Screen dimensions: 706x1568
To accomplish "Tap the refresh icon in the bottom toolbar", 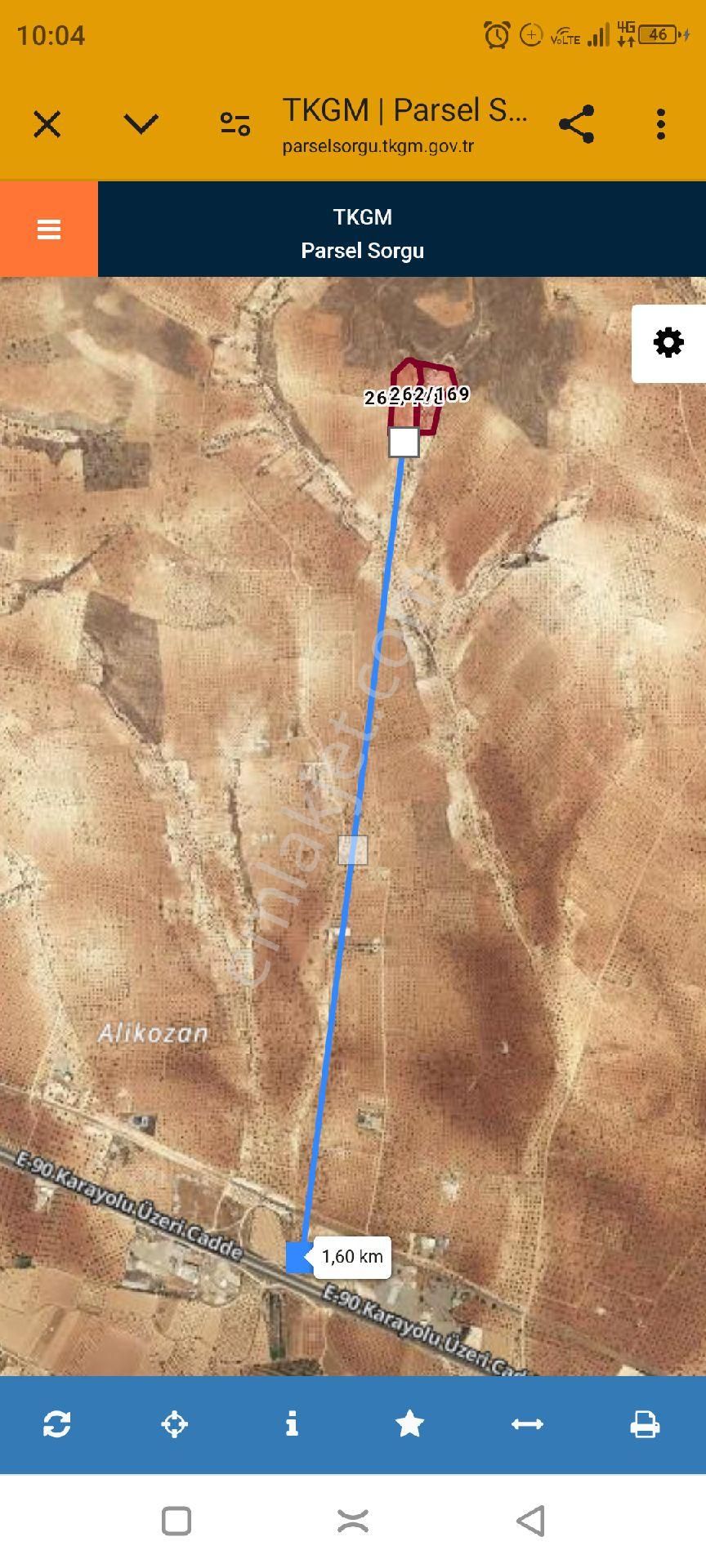I will click(x=57, y=1424).
